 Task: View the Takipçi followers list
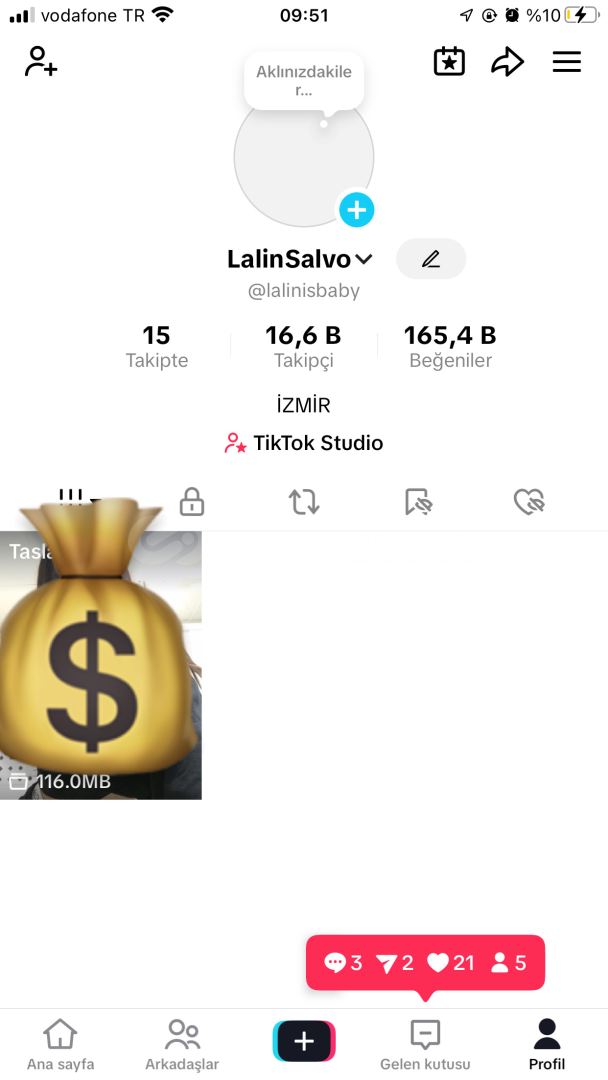pyautogui.click(x=304, y=346)
